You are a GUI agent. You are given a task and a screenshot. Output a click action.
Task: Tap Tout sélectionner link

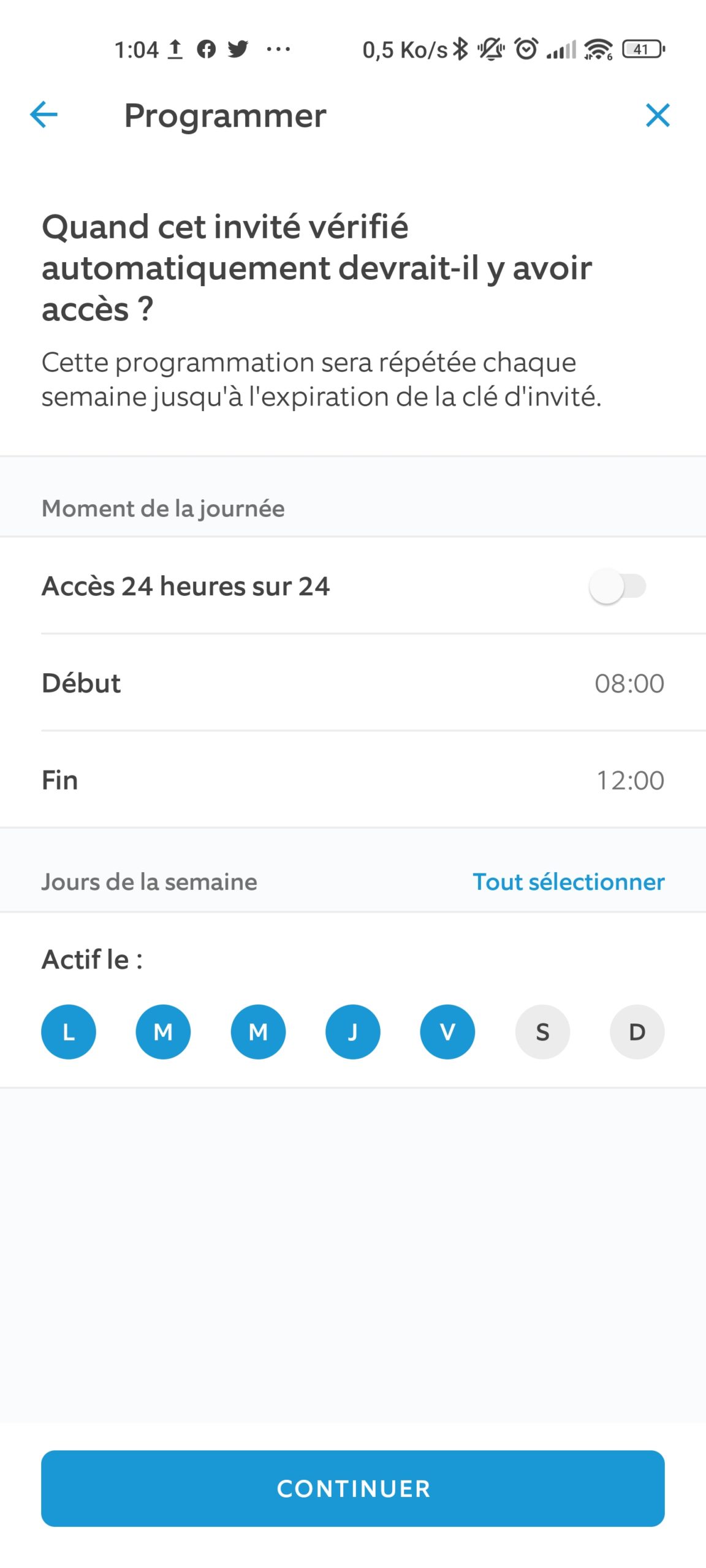pyautogui.click(x=568, y=882)
